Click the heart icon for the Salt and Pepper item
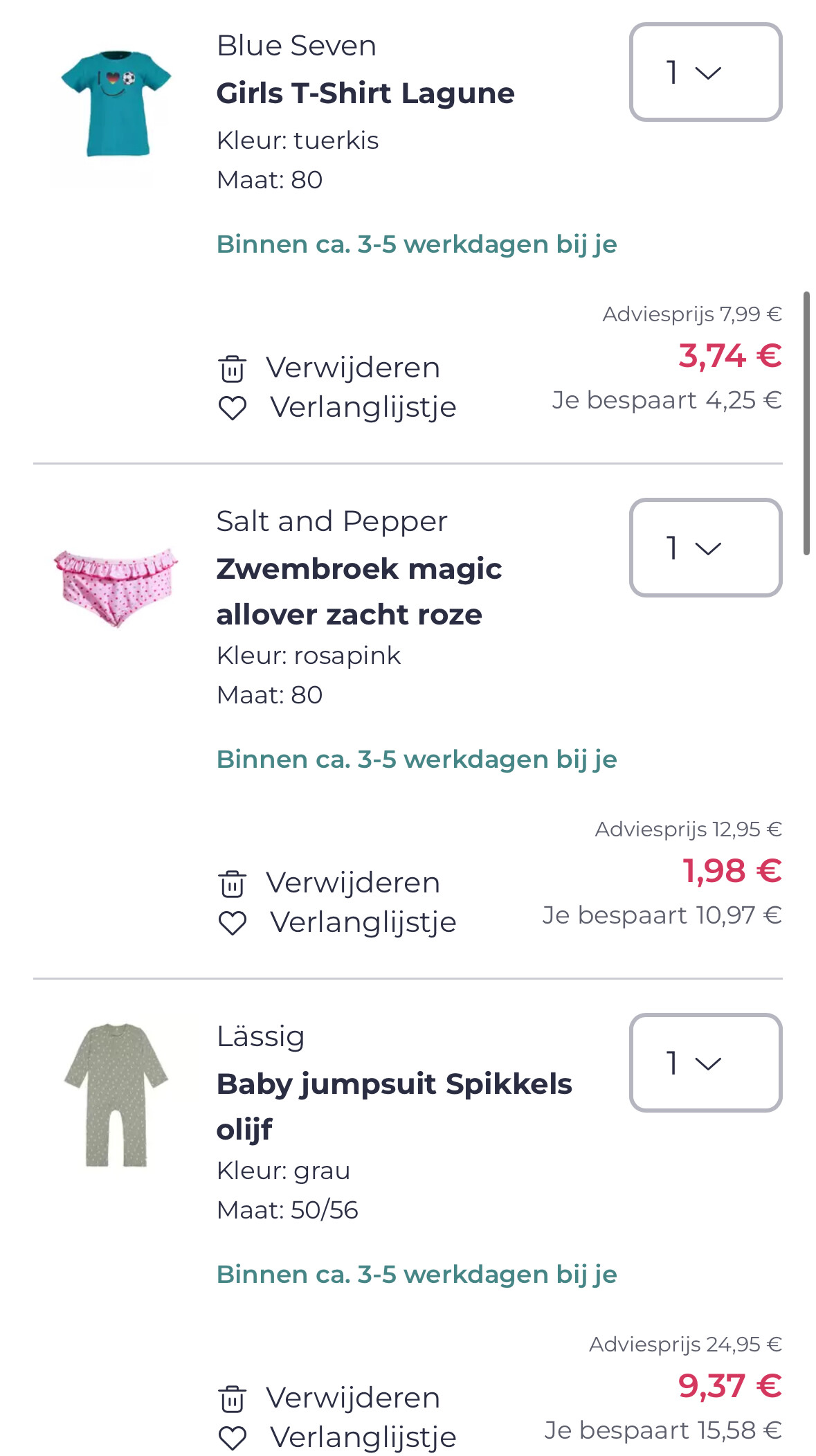This screenshot has width=816, height=1456. (235, 922)
